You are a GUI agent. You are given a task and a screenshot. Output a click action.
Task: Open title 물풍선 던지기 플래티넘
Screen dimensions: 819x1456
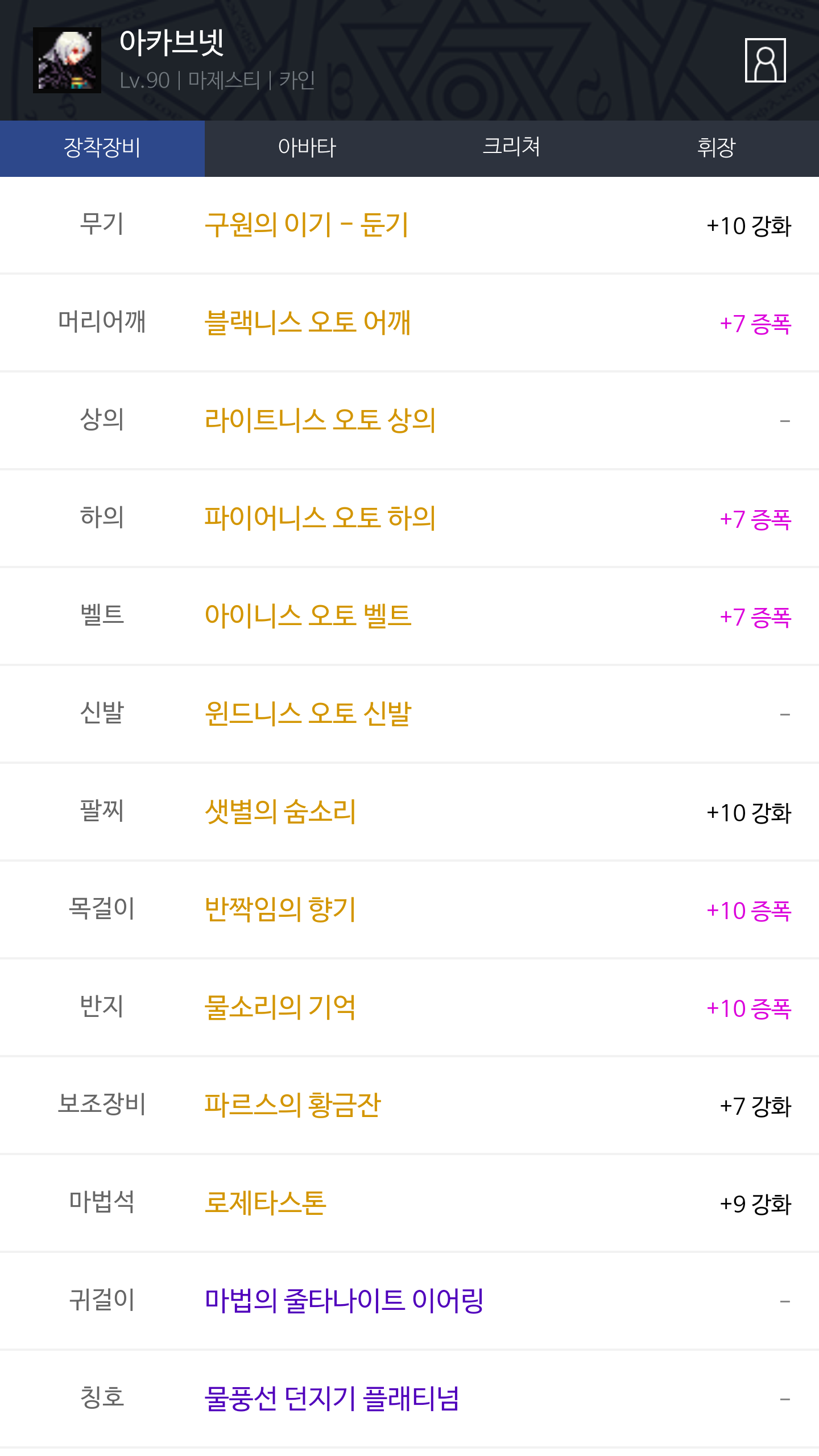(332, 1399)
